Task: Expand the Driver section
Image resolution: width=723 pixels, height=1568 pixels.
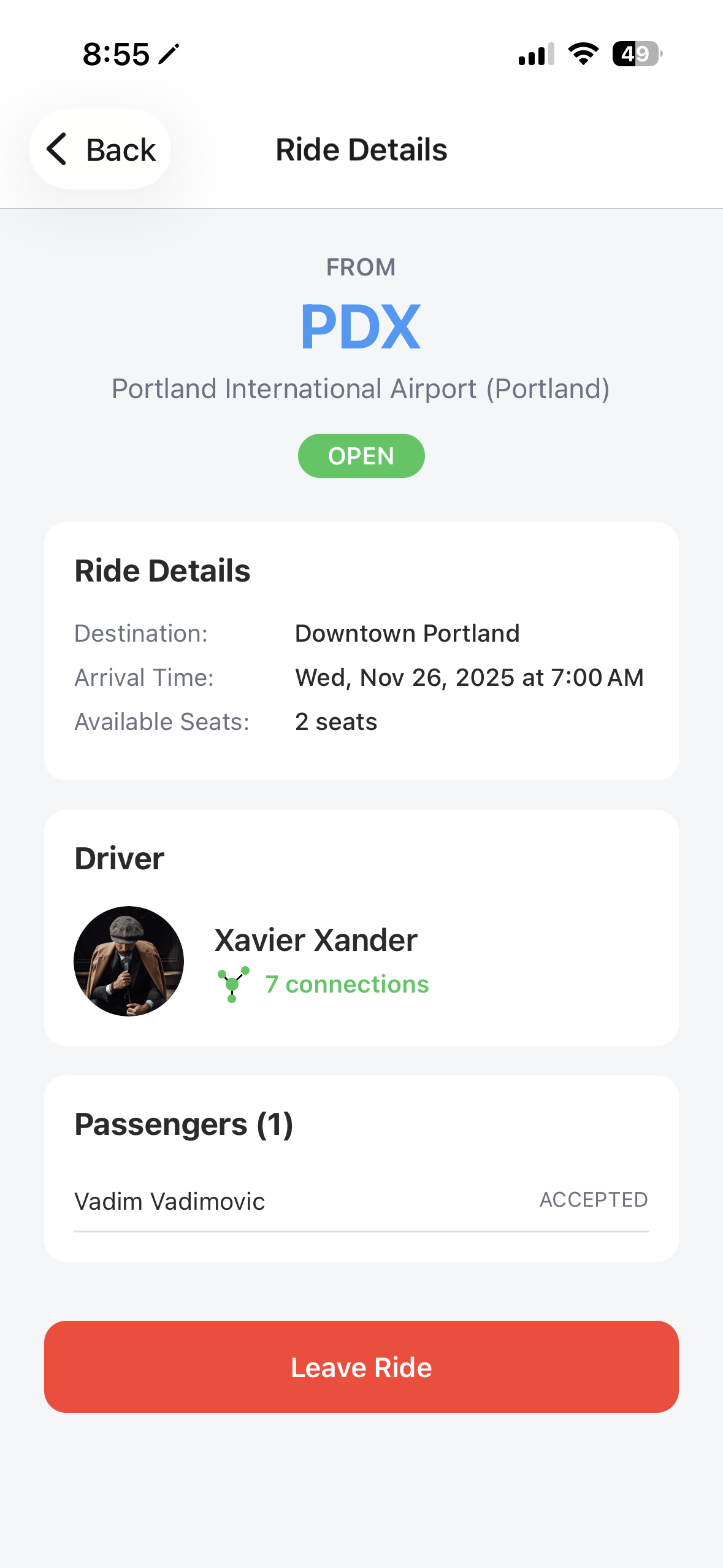Action: (x=361, y=926)
